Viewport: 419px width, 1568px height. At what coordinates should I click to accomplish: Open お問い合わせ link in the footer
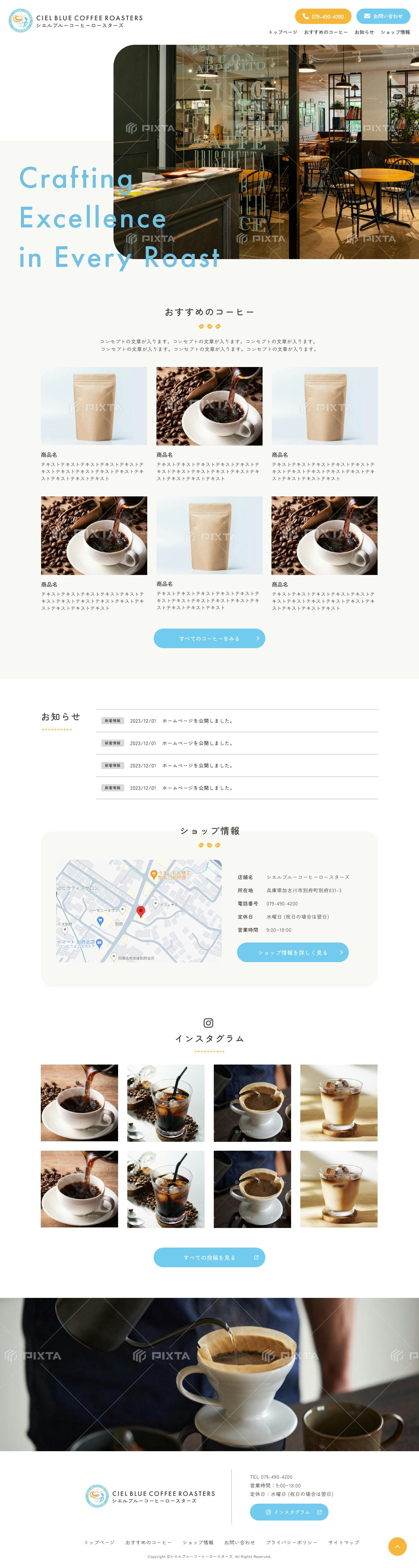coord(239,1543)
